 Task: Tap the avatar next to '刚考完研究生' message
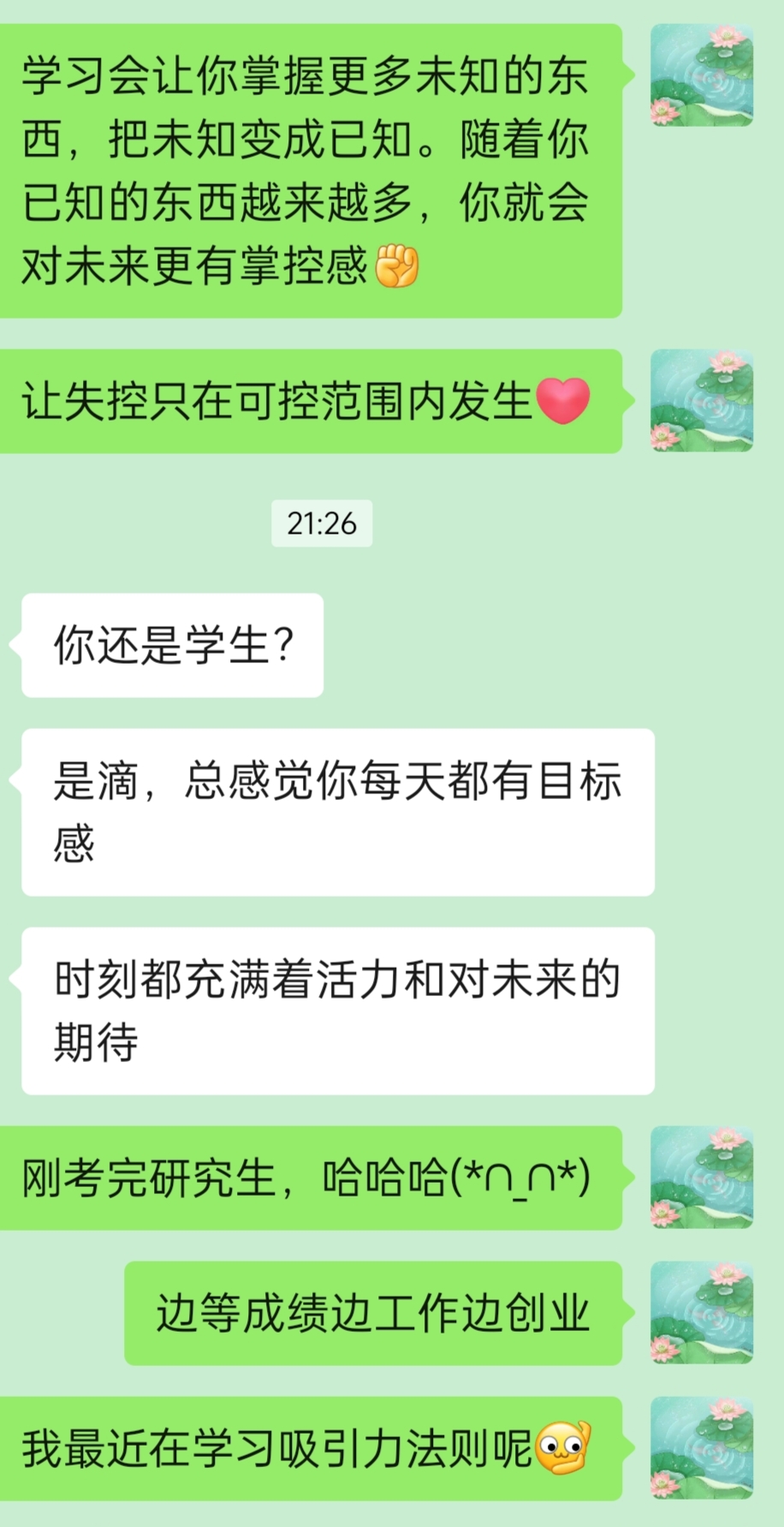(x=702, y=1178)
